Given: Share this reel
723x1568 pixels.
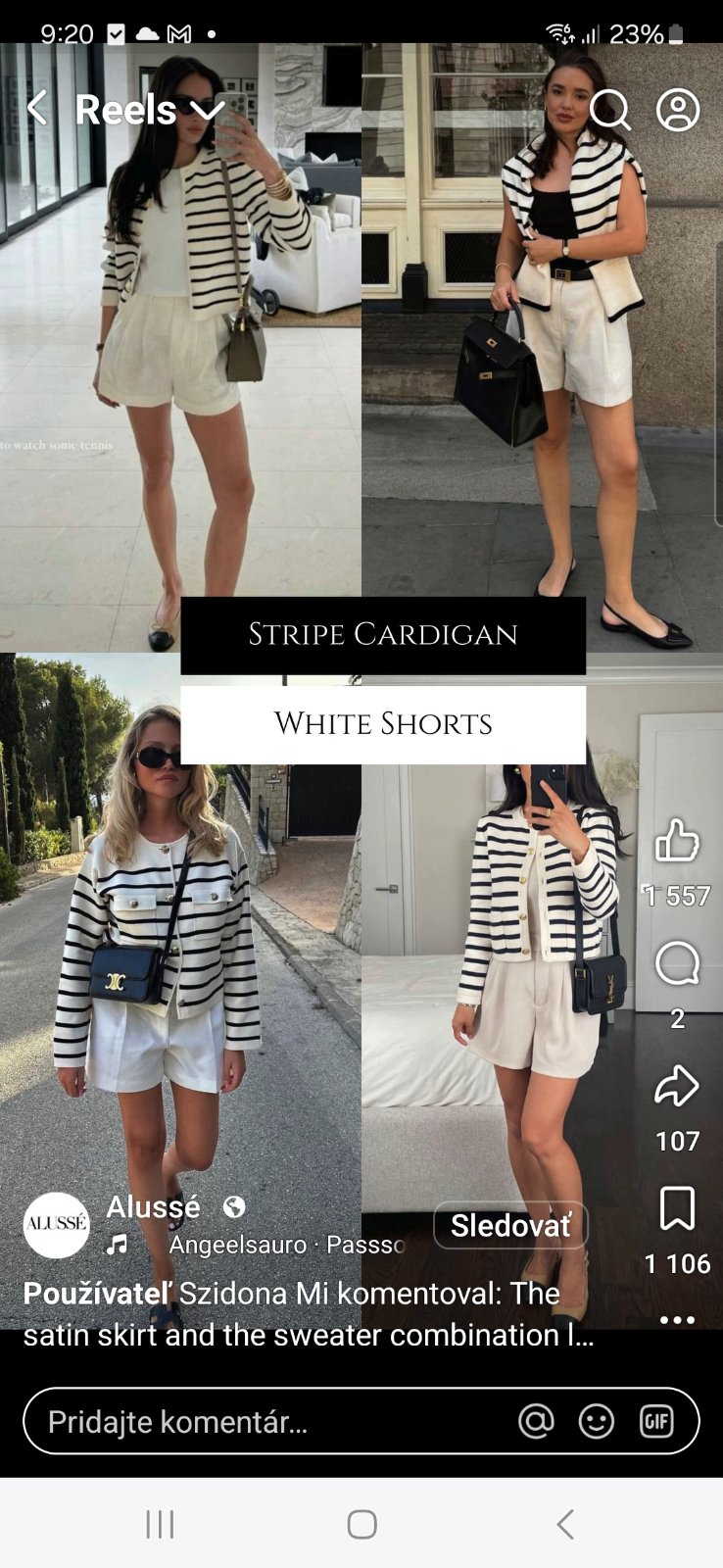Looking at the screenshot, I should 677,1087.
